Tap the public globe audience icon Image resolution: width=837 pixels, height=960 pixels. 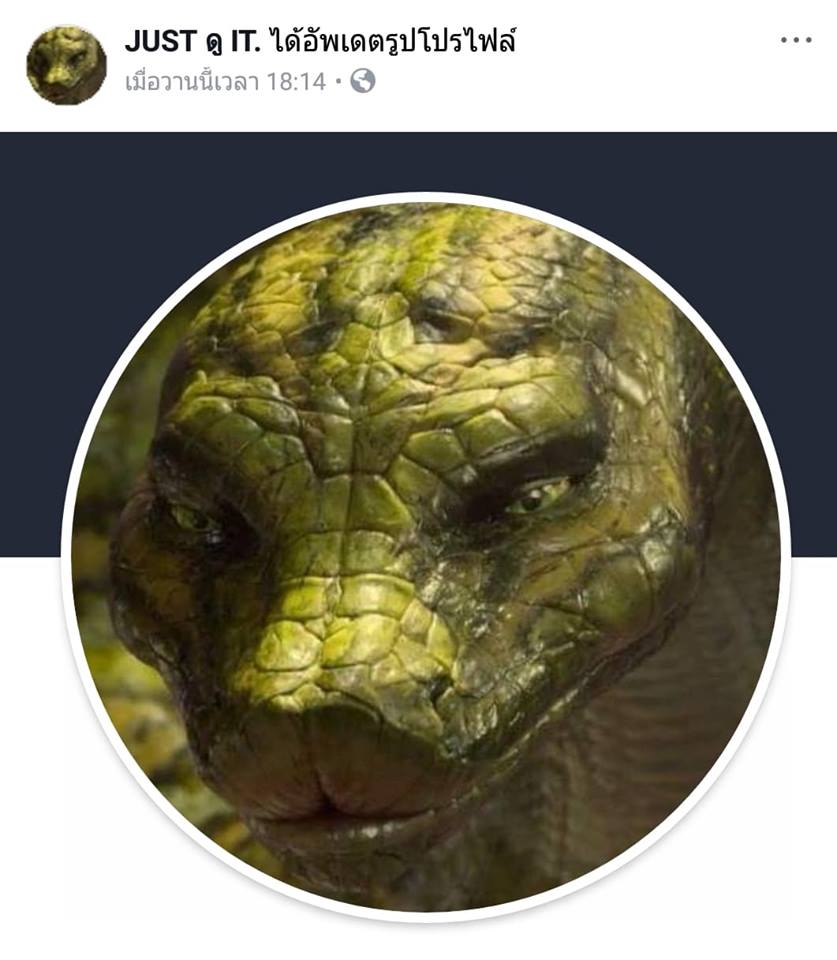tap(363, 82)
